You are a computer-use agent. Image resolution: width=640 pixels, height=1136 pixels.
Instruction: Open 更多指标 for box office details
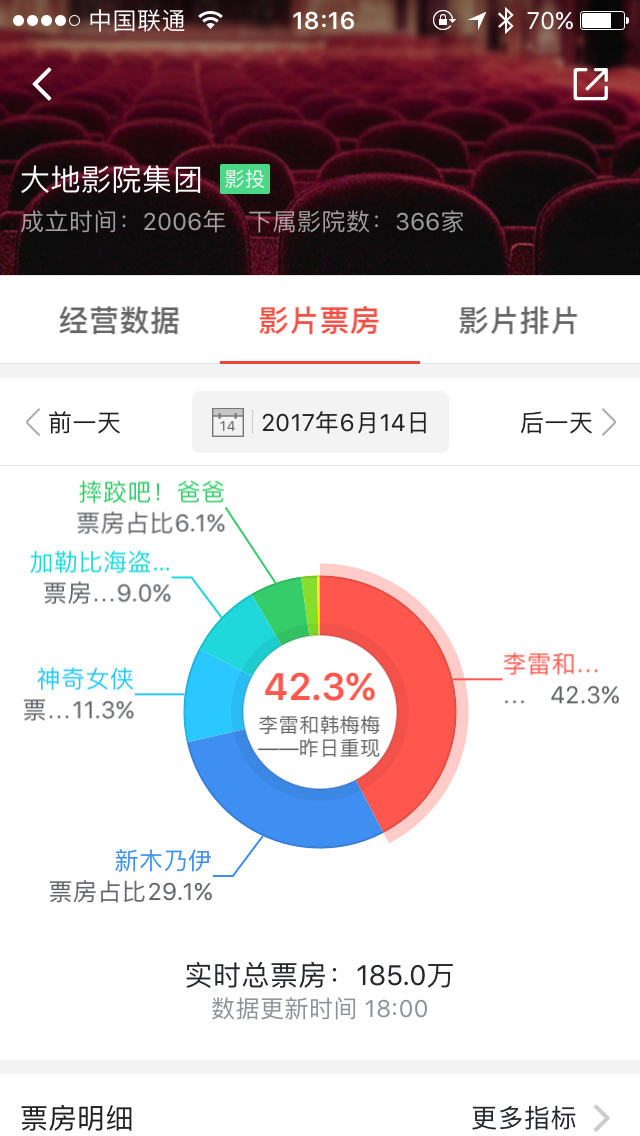pyautogui.click(x=540, y=1117)
